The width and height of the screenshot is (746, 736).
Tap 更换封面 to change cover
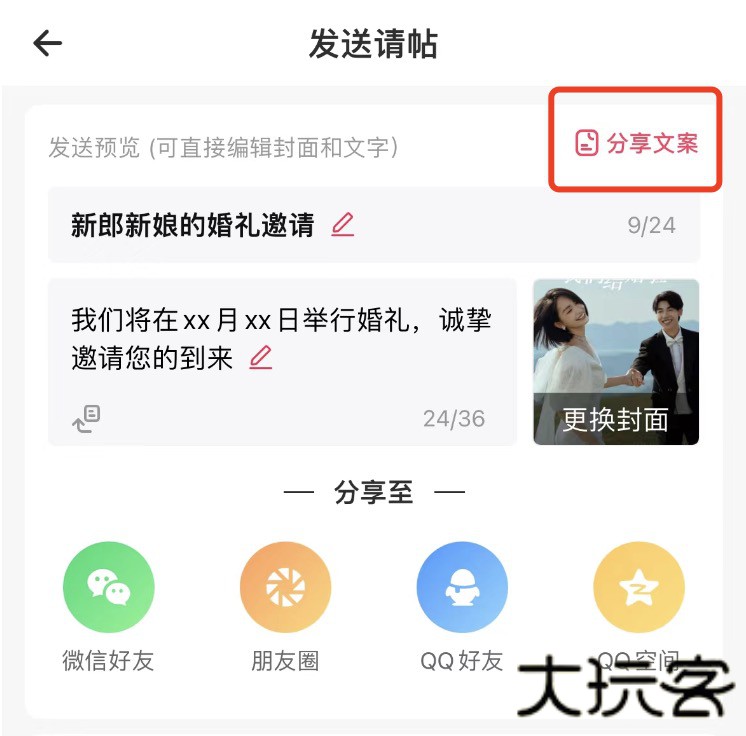point(616,420)
